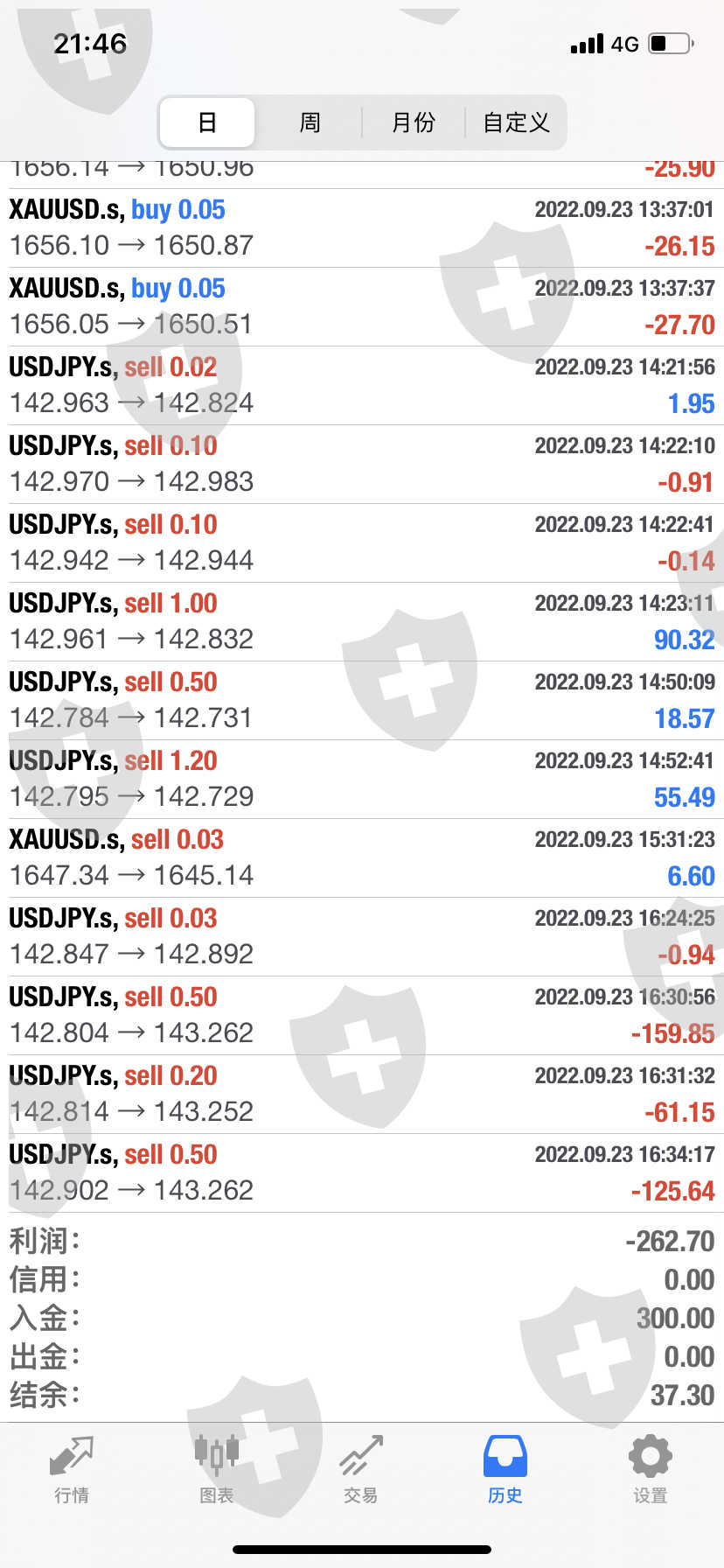Open the 设置 settings tab
This screenshot has height=1568, width=724.
click(x=650, y=1470)
